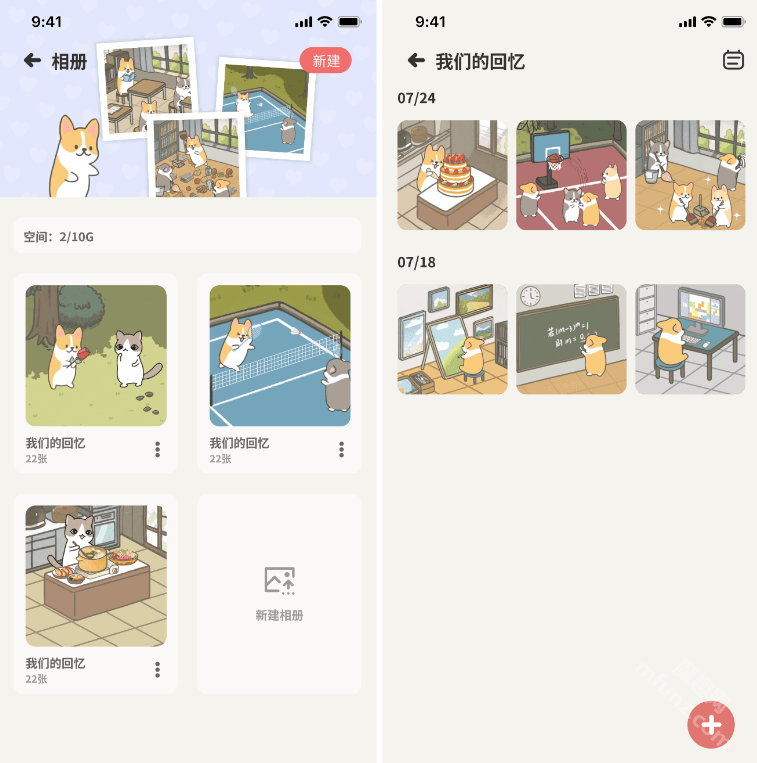This screenshot has width=757, height=763.
Task: View the cleaning room photo from 07/24
Action: pos(690,175)
